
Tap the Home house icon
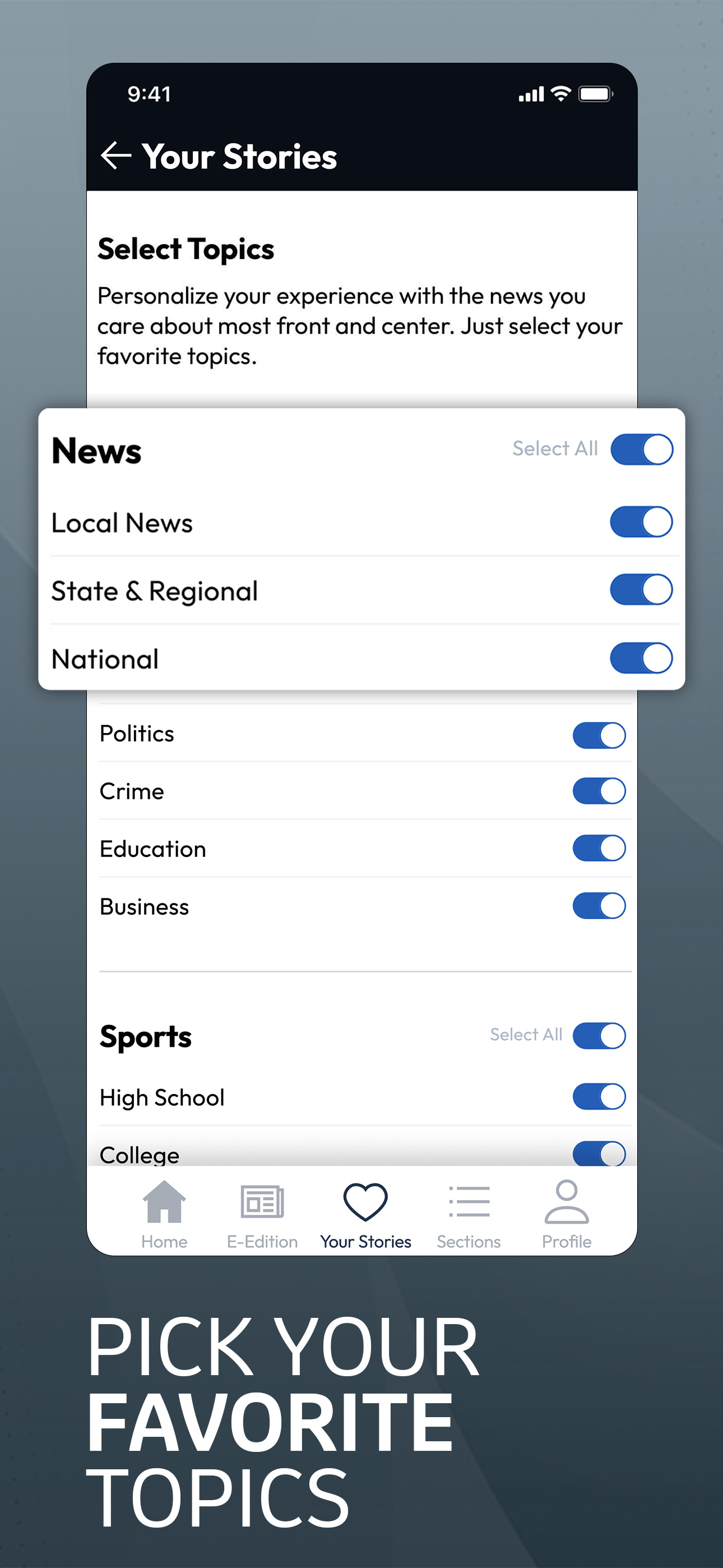click(164, 1201)
